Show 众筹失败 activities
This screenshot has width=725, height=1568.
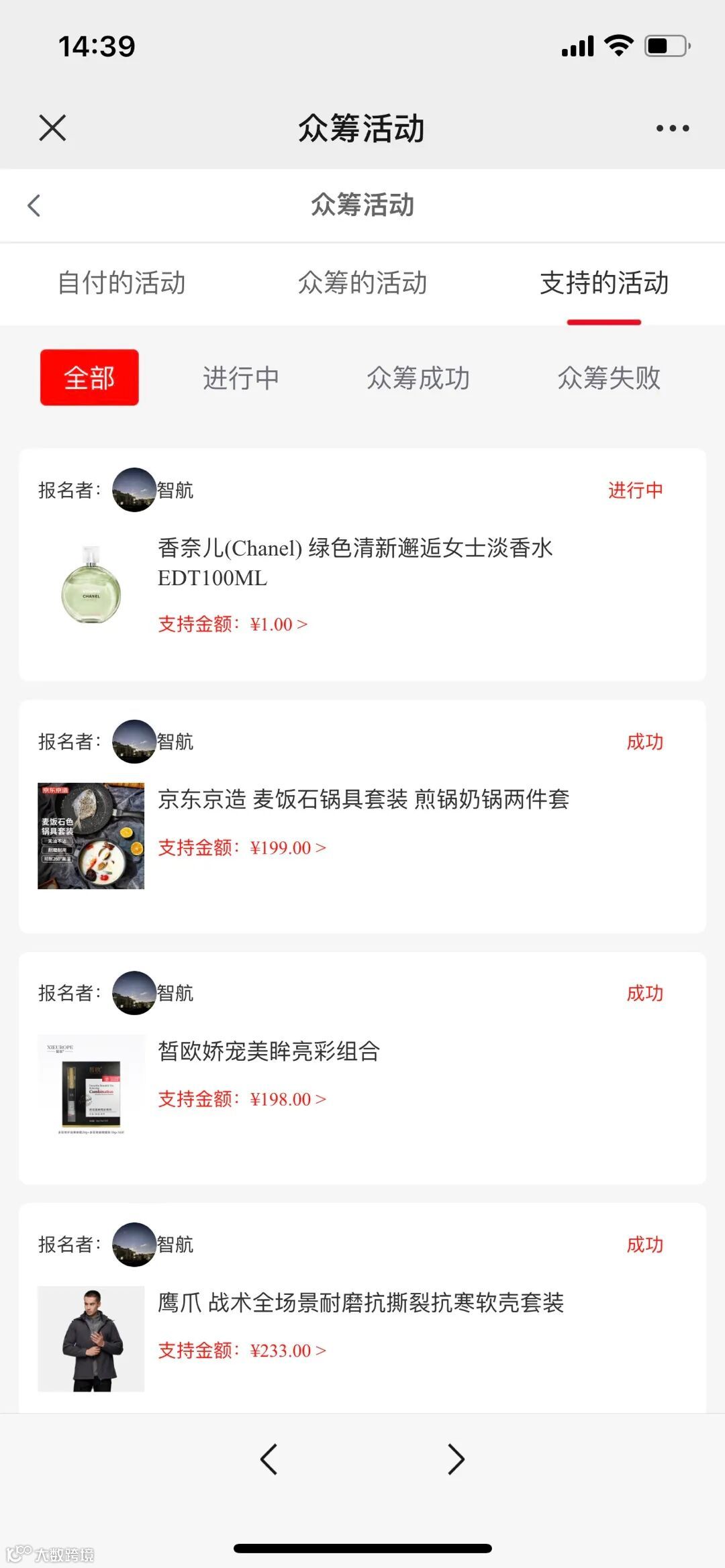point(609,378)
